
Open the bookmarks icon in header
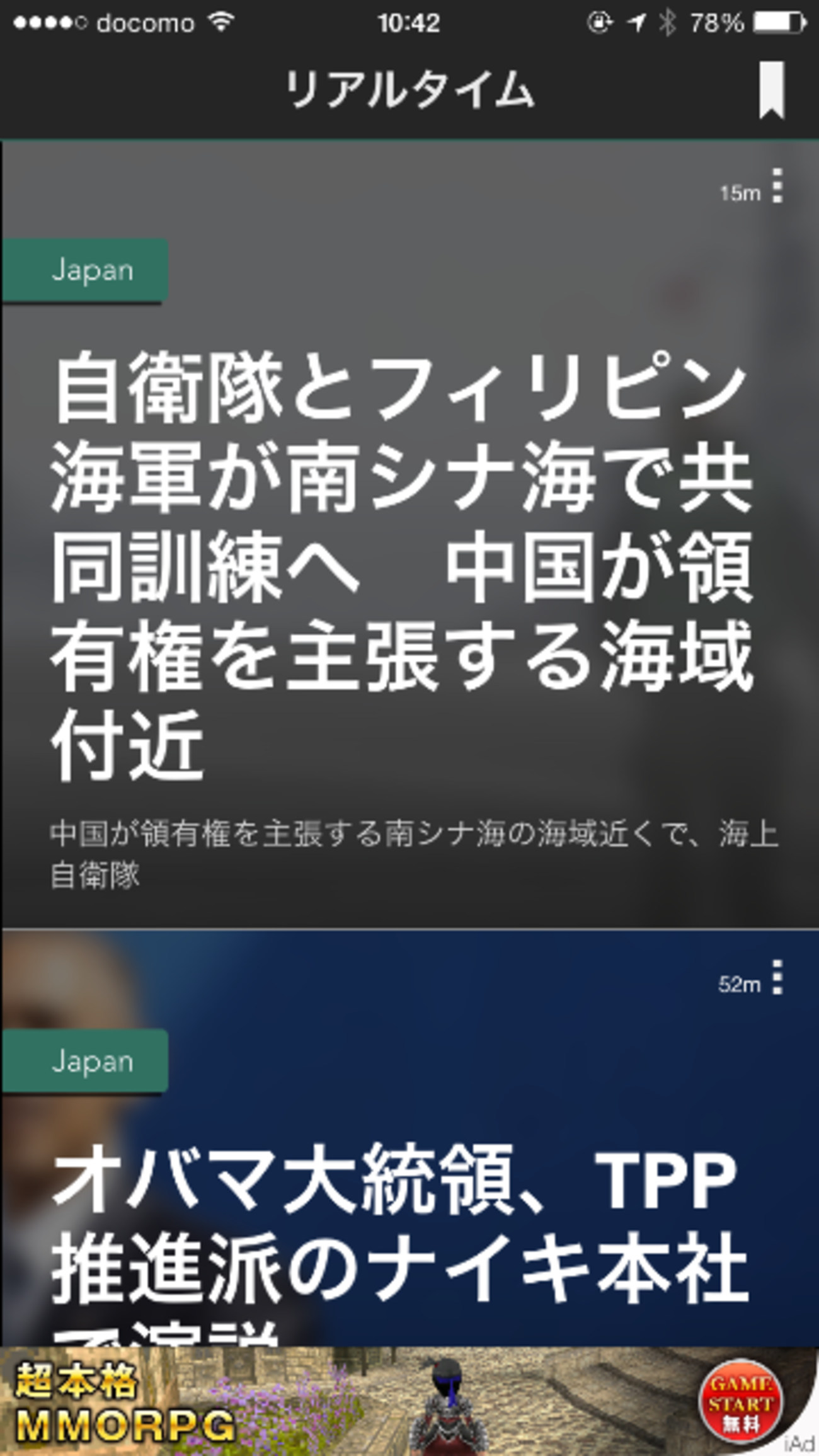coord(771,90)
